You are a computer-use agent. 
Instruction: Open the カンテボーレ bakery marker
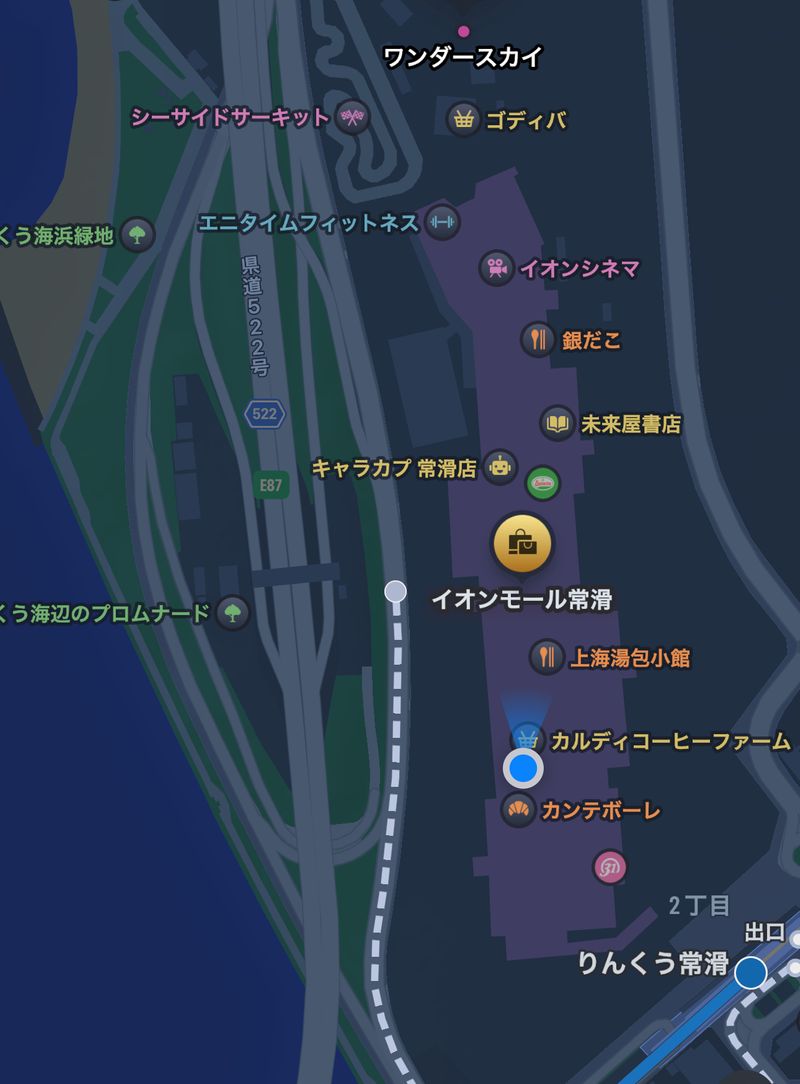coord(518,809)
